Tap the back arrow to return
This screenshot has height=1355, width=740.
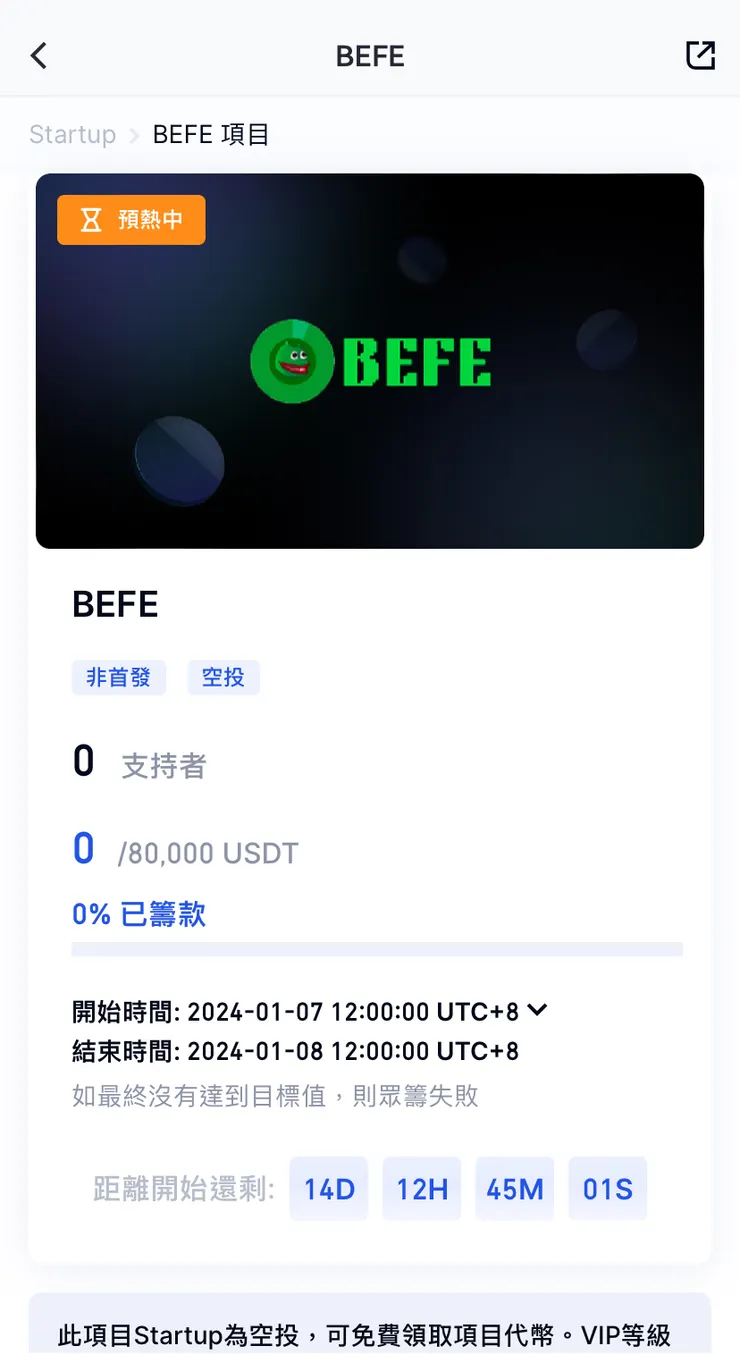point(38,55)
